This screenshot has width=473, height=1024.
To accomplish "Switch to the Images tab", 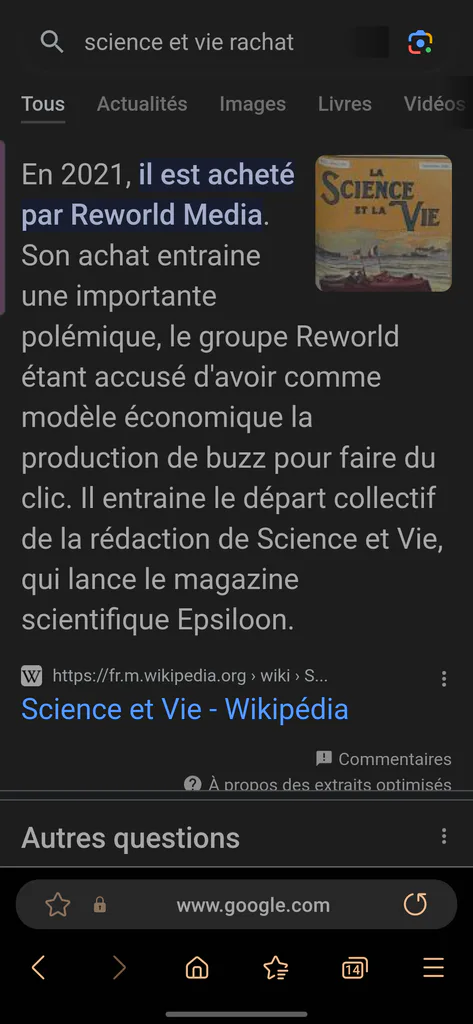I will tap(252, 104).
